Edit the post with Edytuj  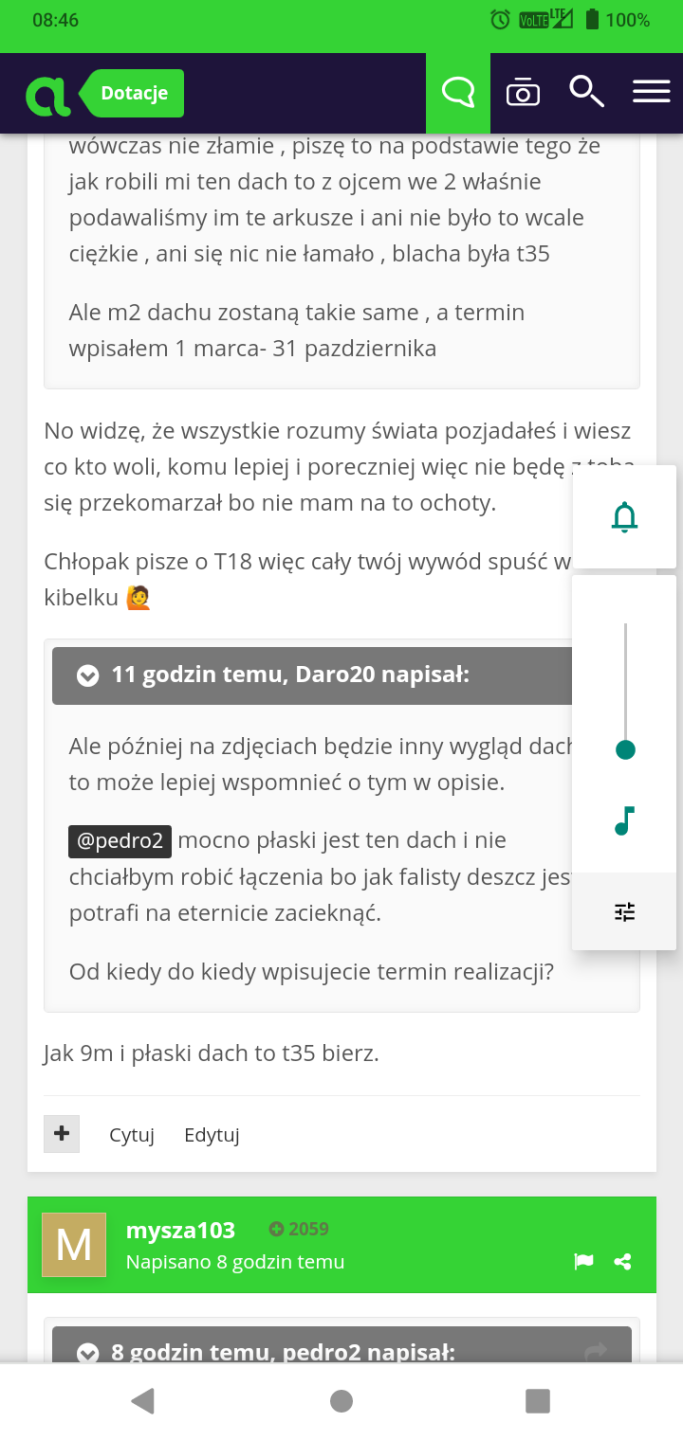tap(211, 1135)
